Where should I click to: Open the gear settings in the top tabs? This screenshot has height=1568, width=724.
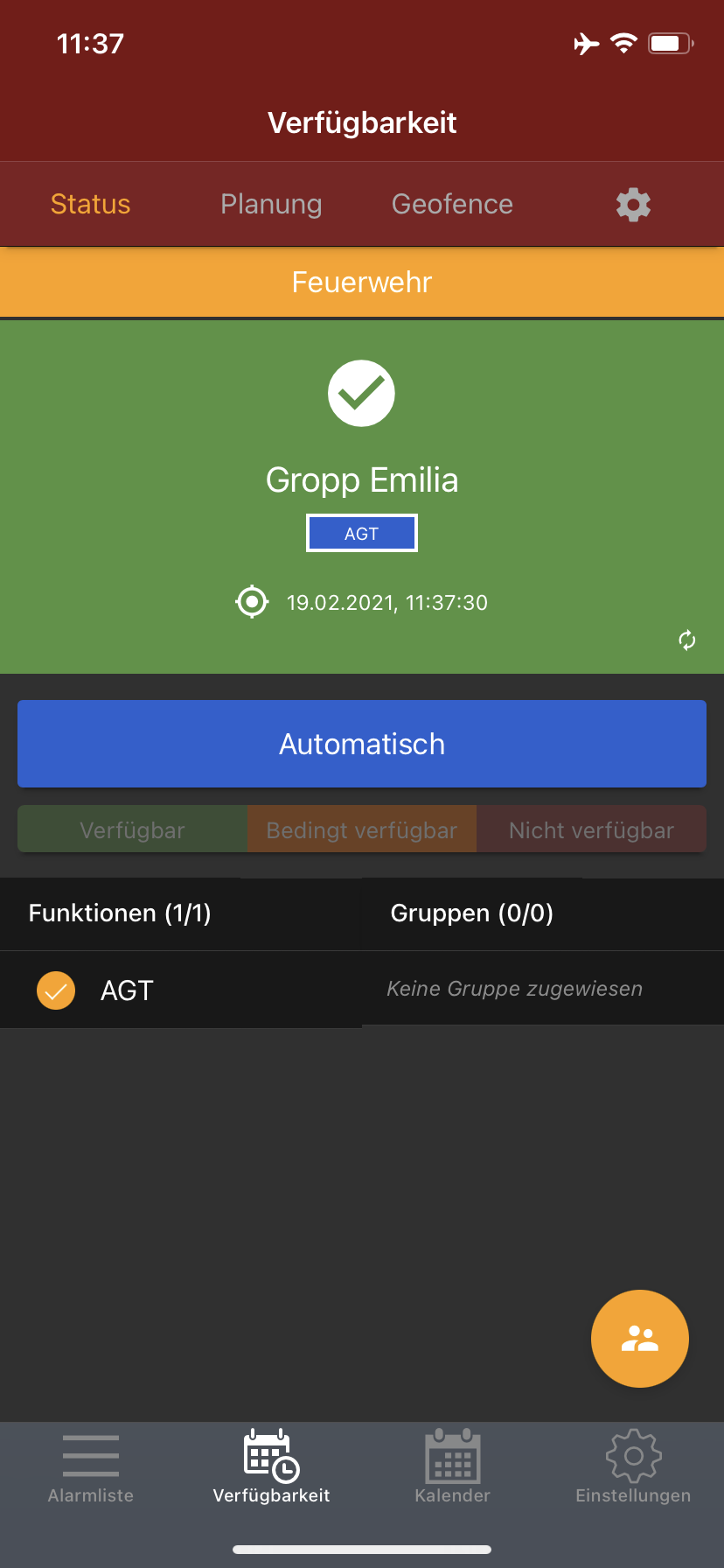click(633, 205)
